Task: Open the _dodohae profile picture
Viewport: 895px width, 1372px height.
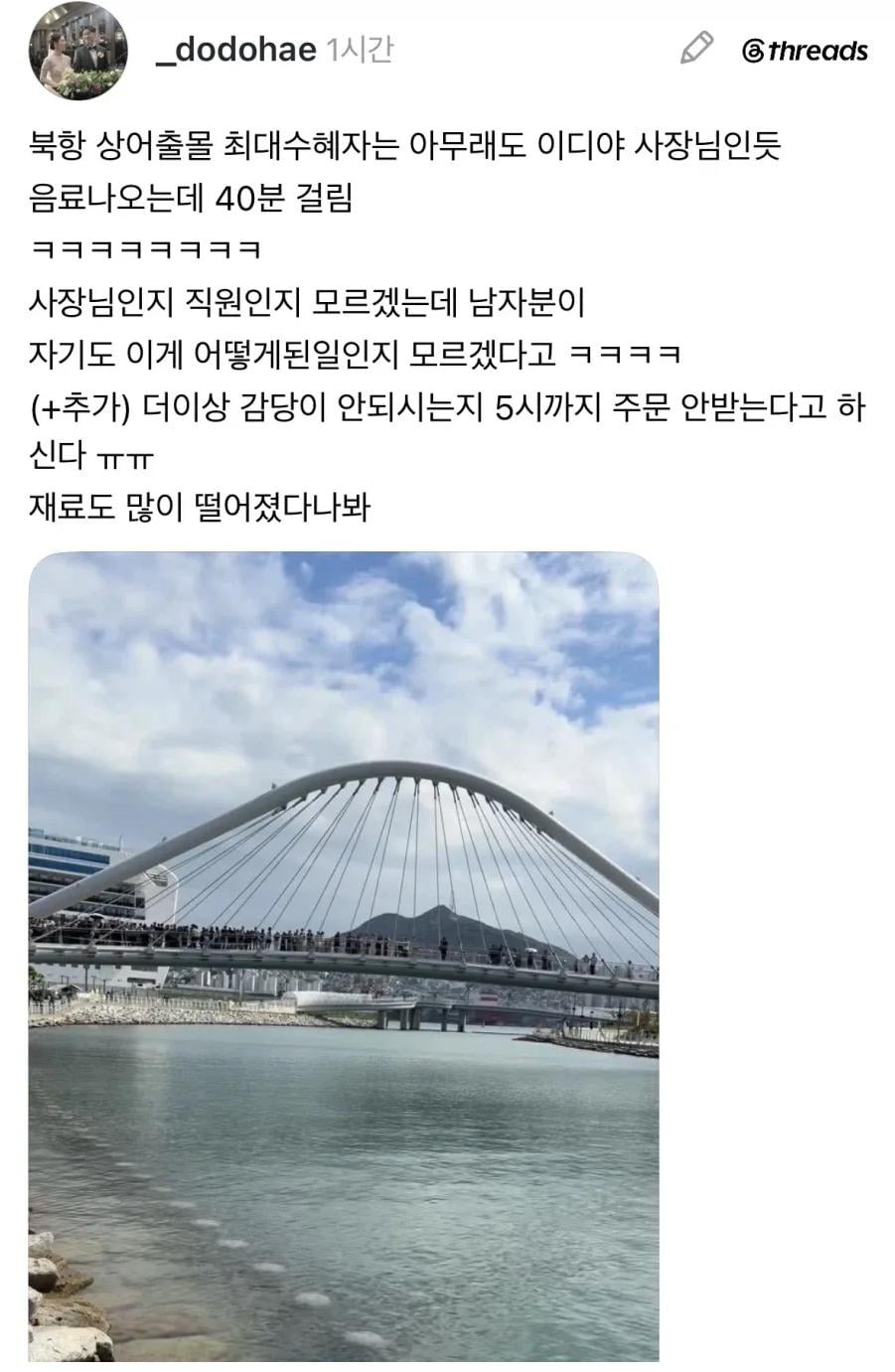Action: click(x=77, y=52)
